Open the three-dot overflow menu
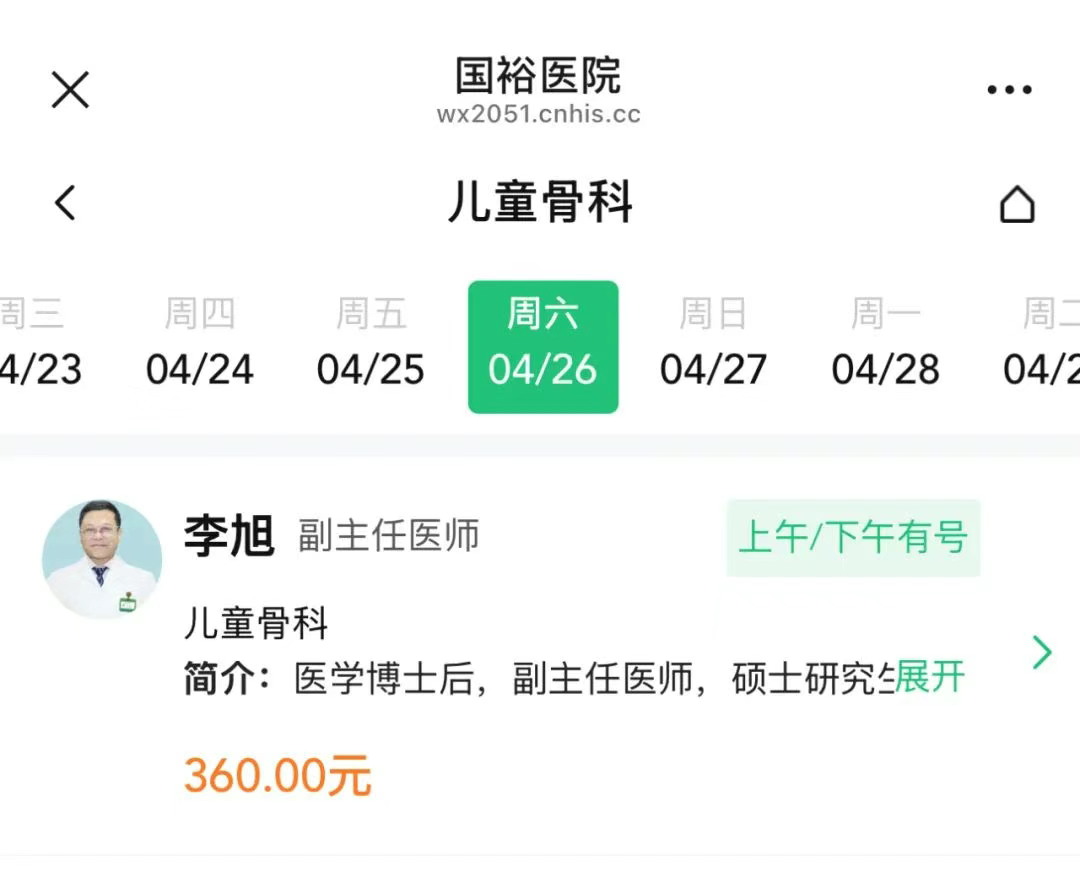This screenshot has height=878, width=1080. coord(1008,90)
